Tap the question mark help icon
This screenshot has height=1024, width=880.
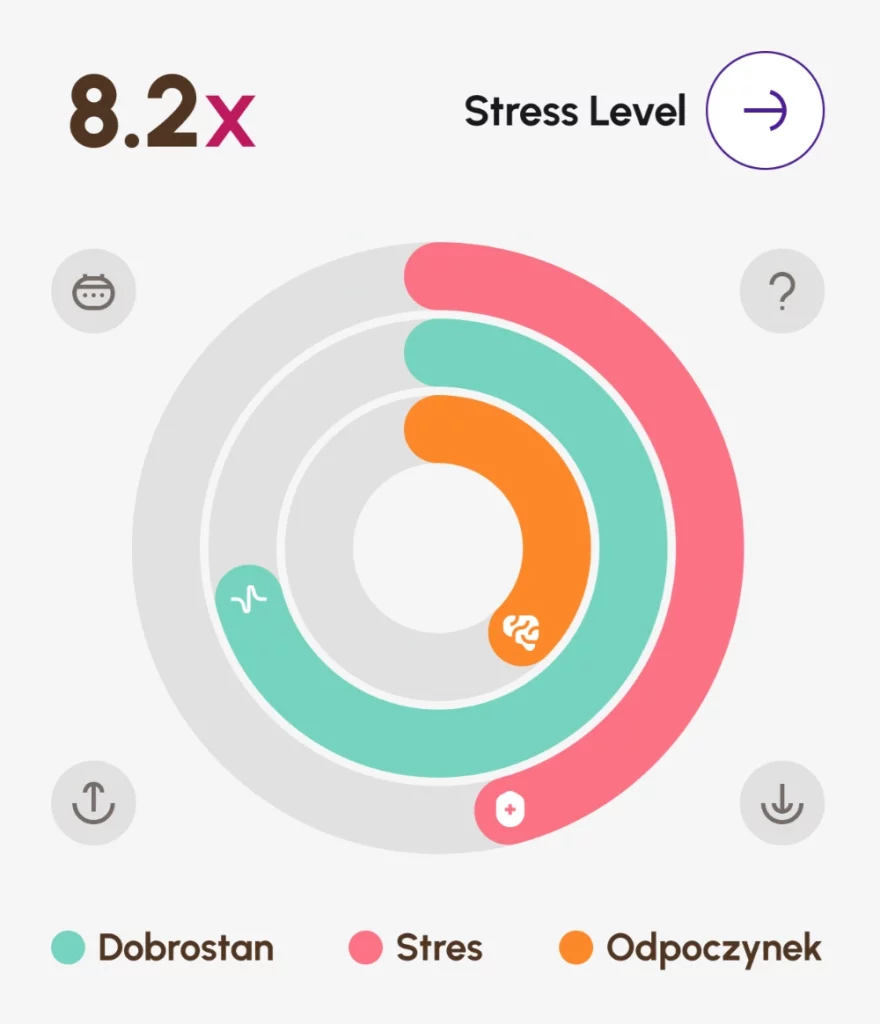[781, 292]
